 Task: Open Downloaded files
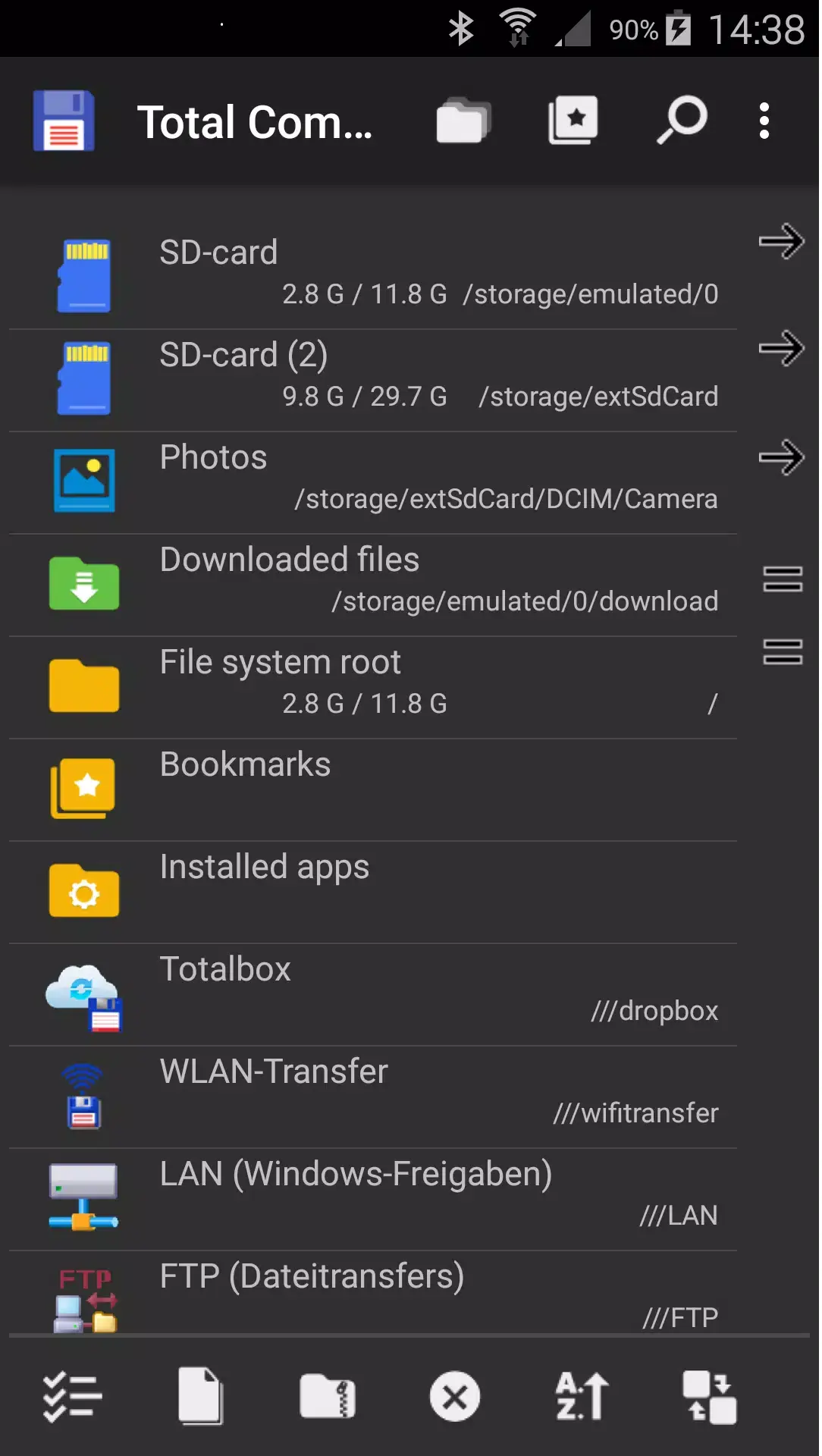coord(373,585)
